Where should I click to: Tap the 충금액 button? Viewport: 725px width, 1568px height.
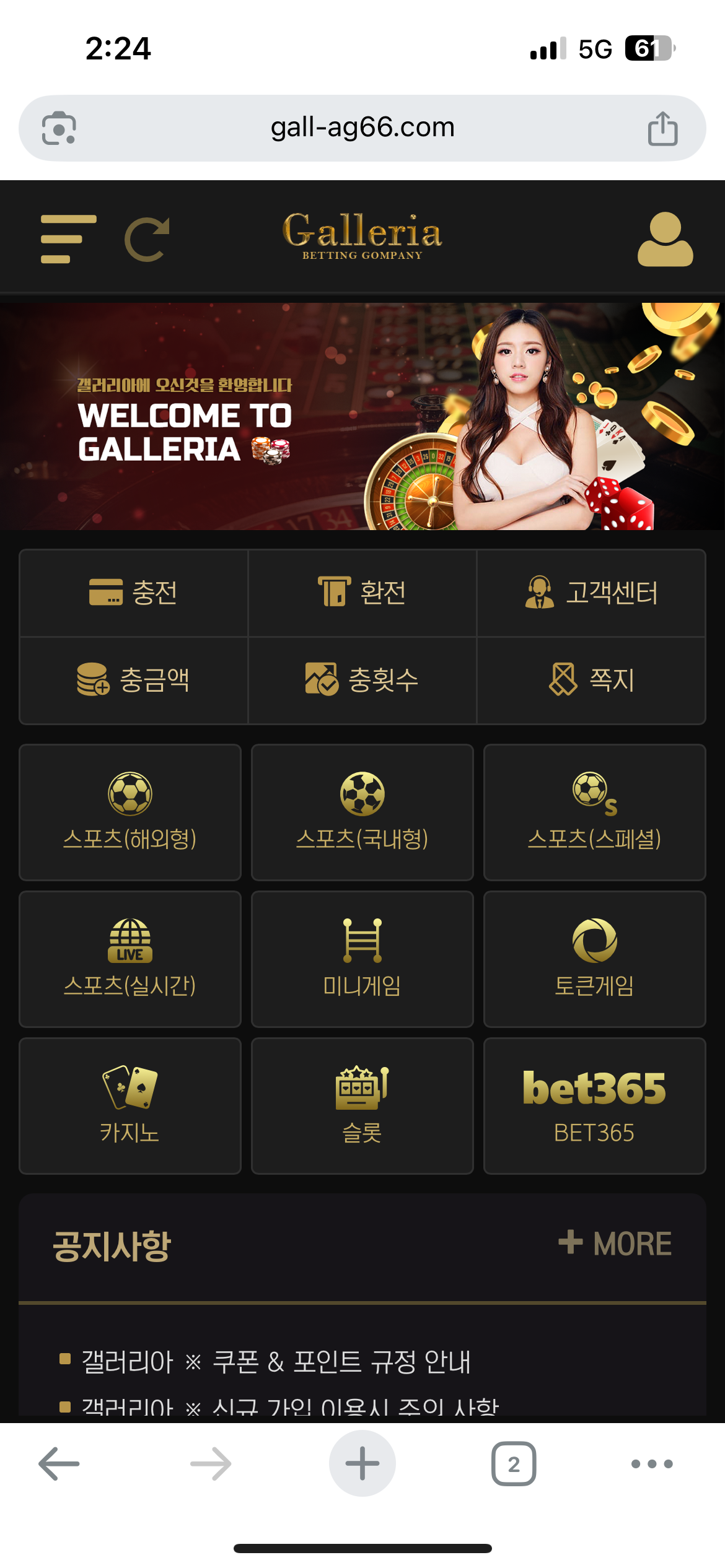(x=133, y=680)
